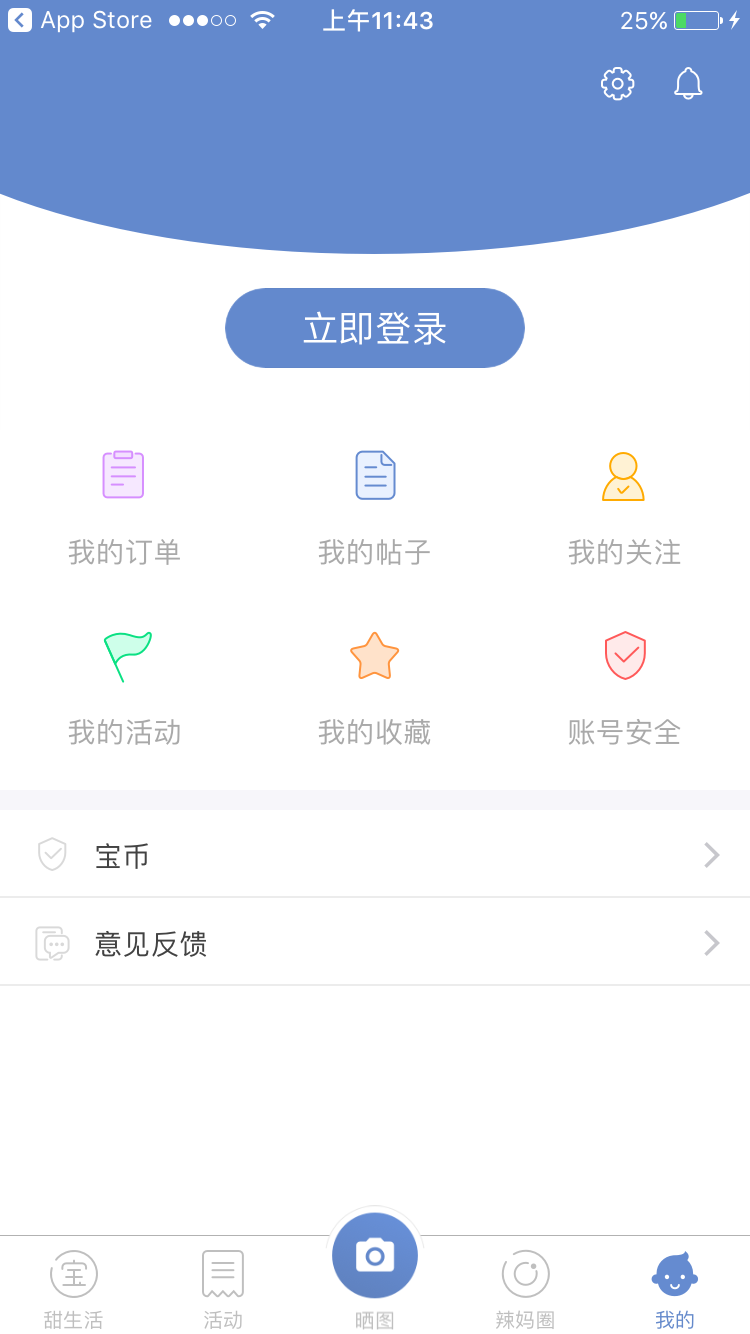Switch to the 辣妈圈 tab
This screenshot has height=1334, width=750.
pyautogui.click(x=525, y=1288)
